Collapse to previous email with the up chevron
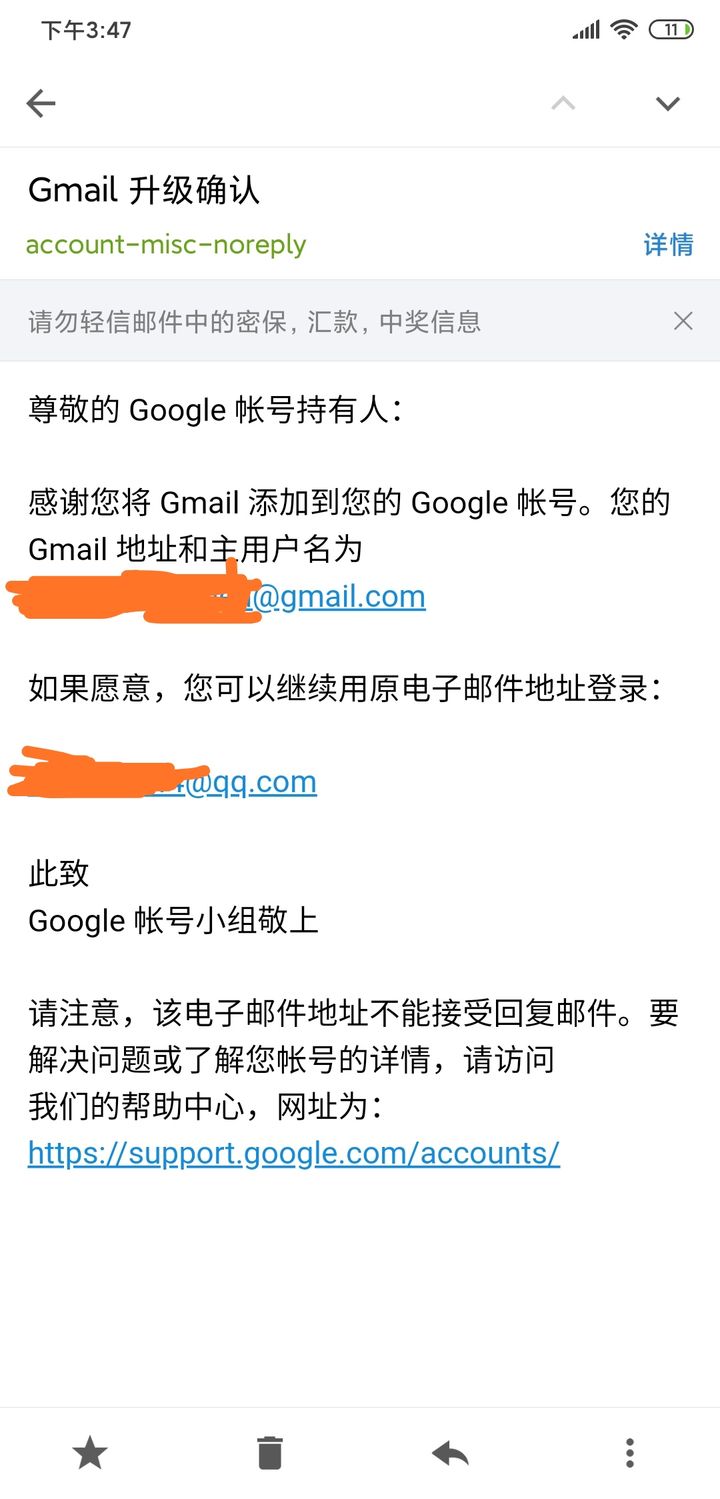Viewport: 720px width, 1499px height. click(563, 103)
